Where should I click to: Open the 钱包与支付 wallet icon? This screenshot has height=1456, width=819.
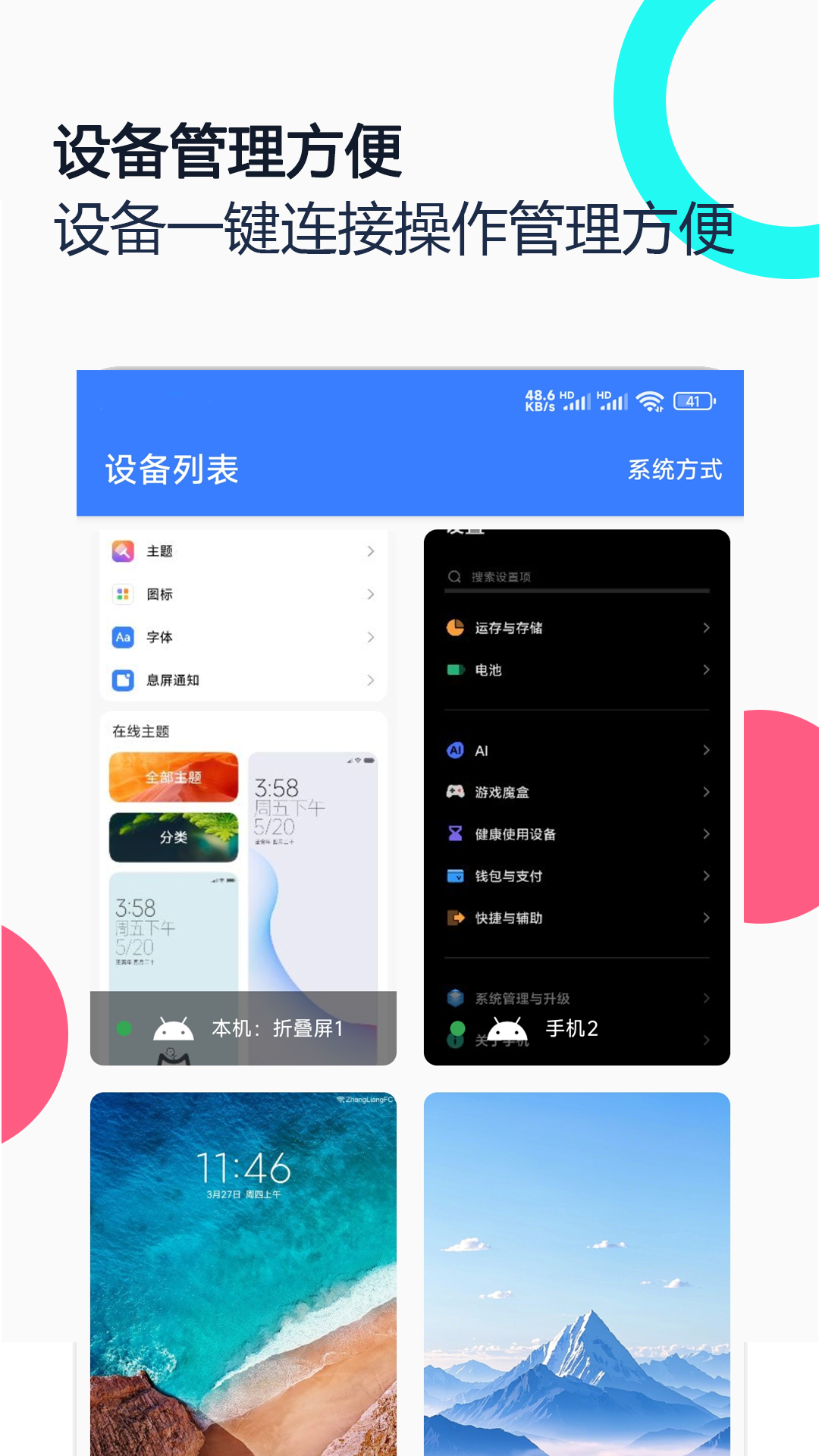[x=455, y=876]
